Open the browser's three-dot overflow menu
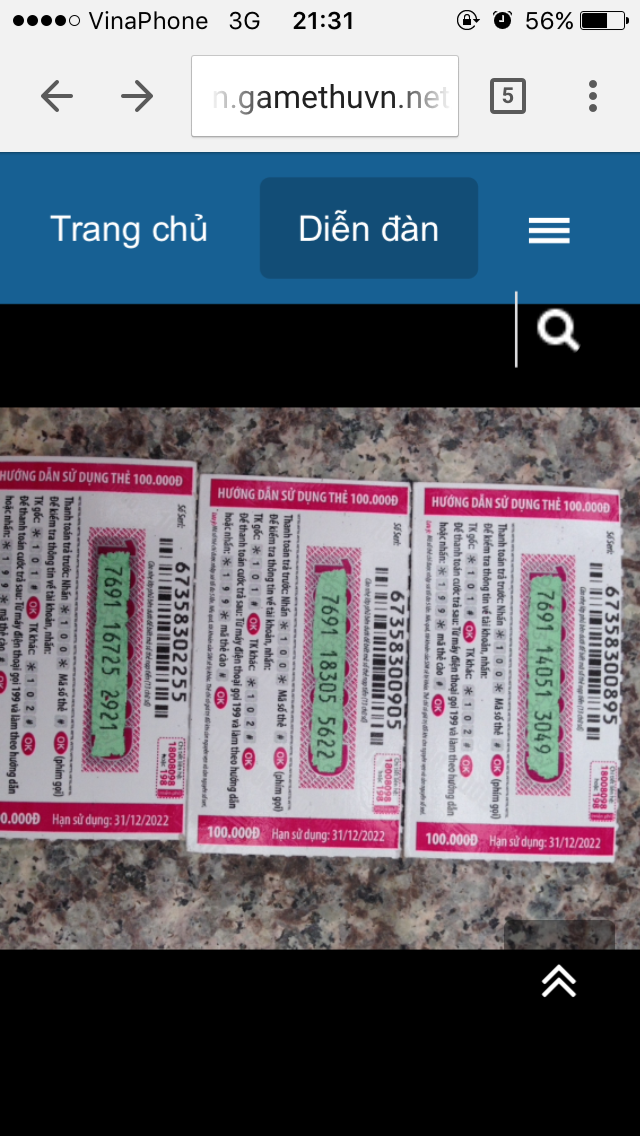The image size is (640, 1136). click(x=593, y=96)
